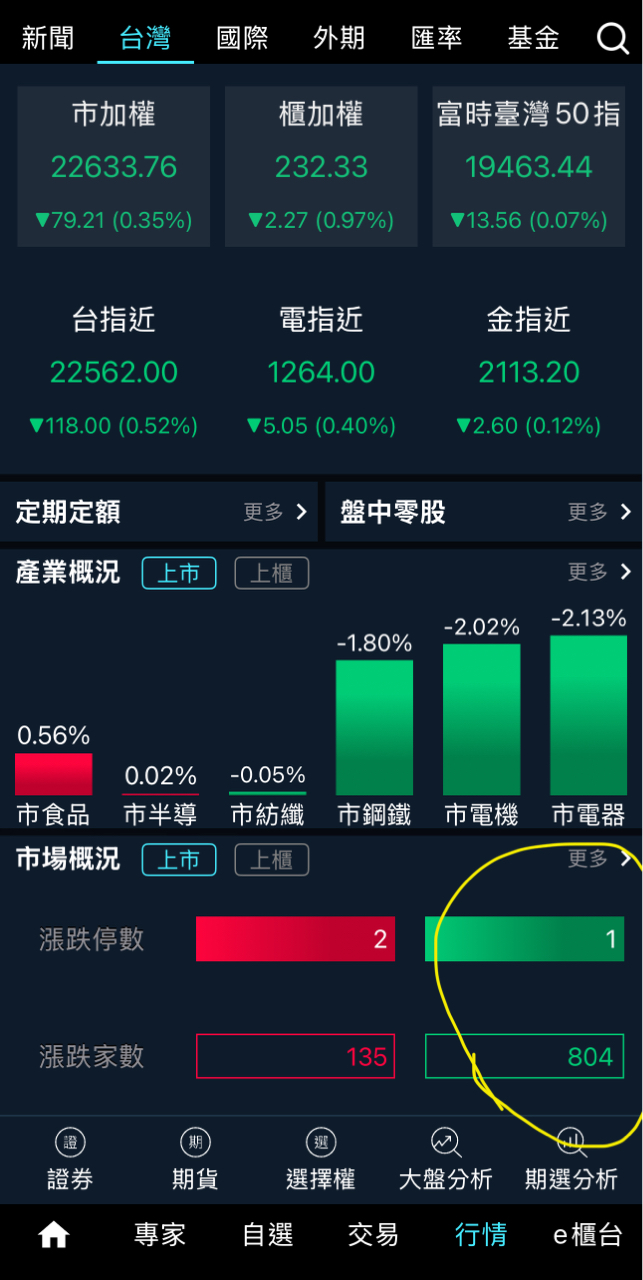Viewport: 643px width, 1280px height.
Task: Open the 交易 bottom tab
Action: pos(374,1235)
